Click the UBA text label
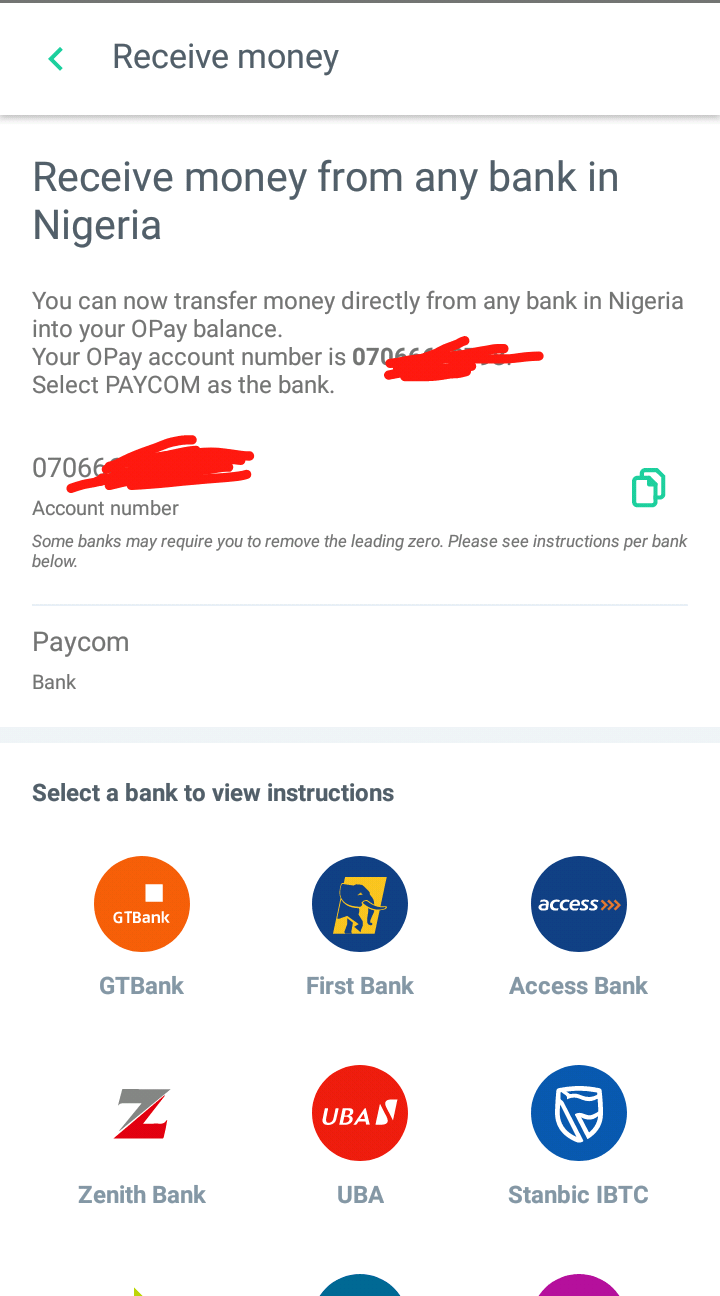The height and width of the screenshot is (1296, 720). pyautogui.click(x=359, y=1194)
